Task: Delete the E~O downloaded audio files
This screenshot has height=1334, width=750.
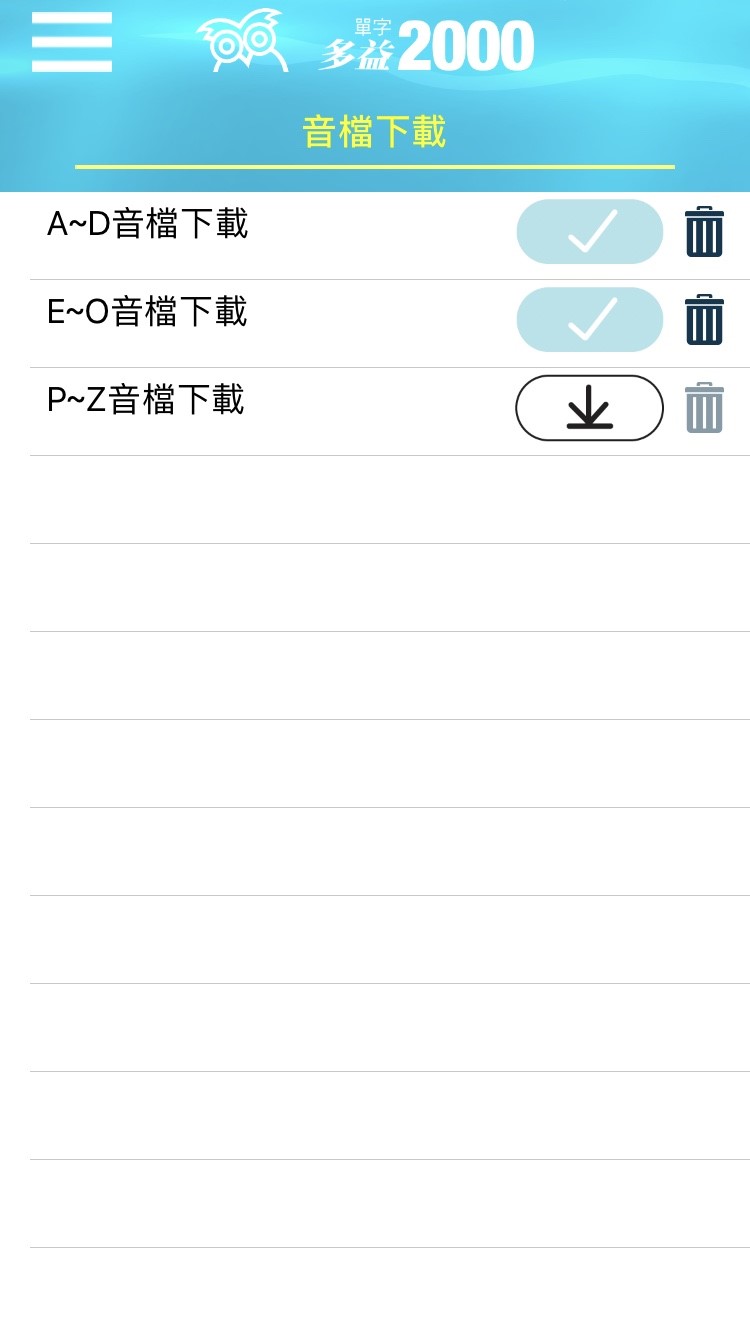Action: click(704, 320)
